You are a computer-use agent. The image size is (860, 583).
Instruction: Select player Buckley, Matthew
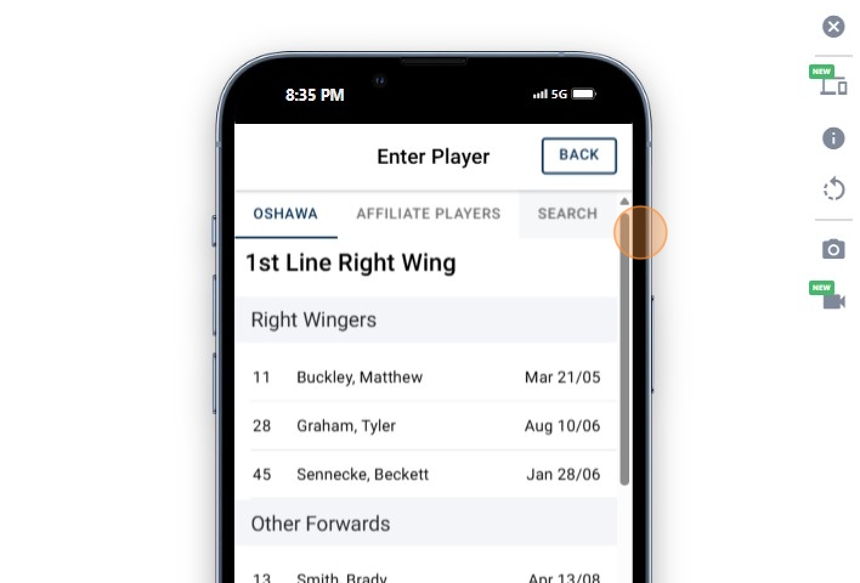pos(425,377)
